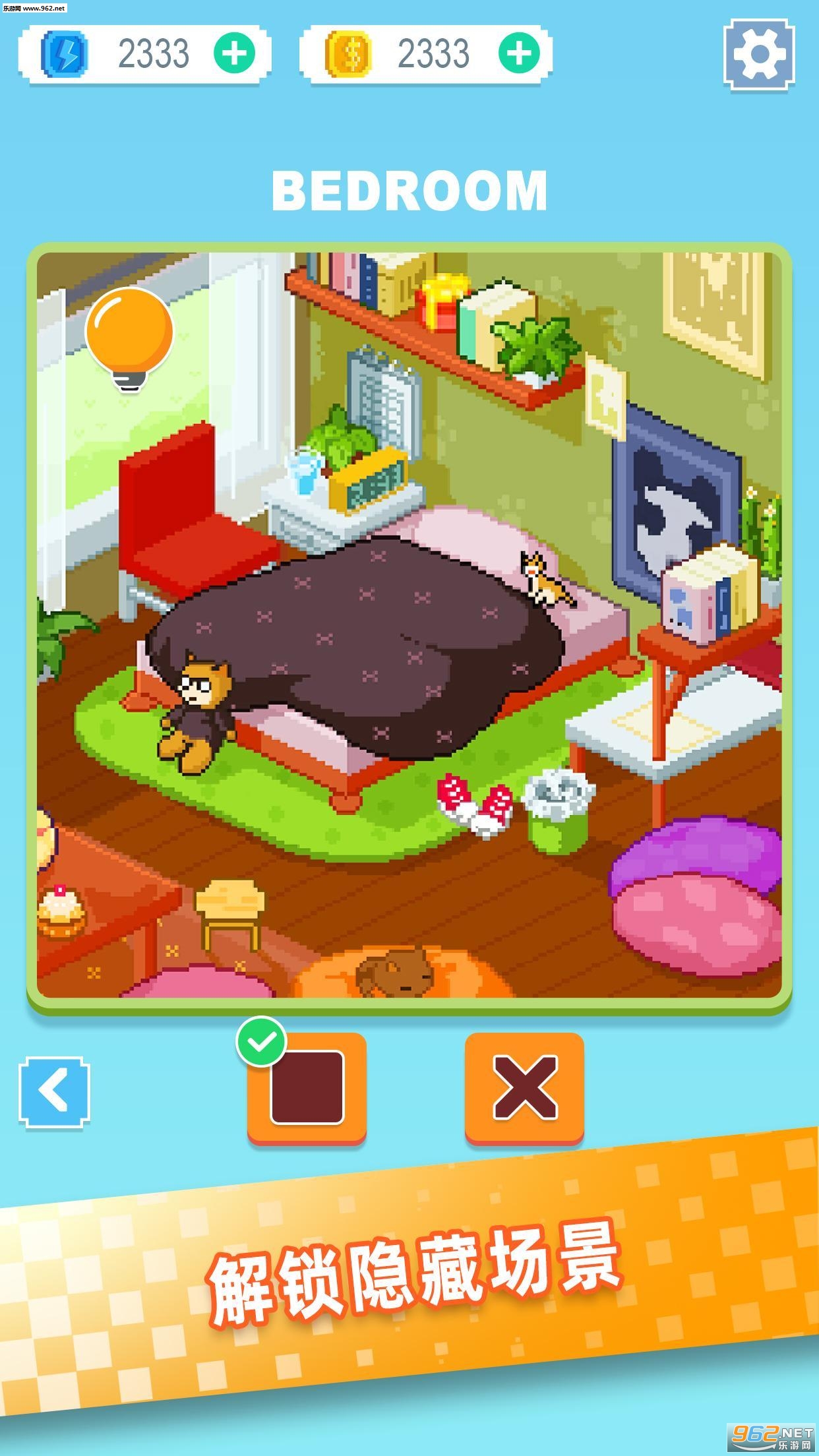Open the settings gear

(758, 54)
